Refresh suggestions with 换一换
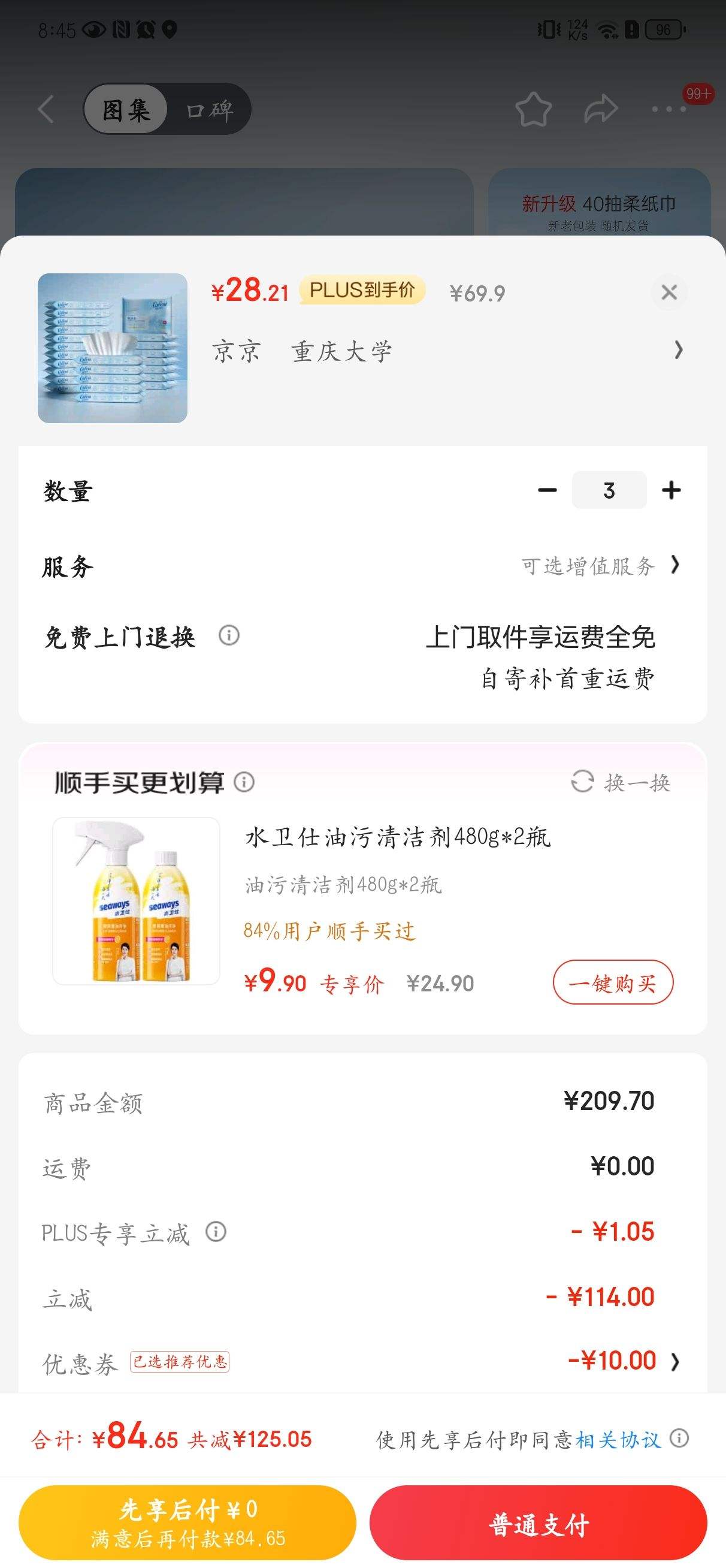This screenshot has height=1568, width=726. (621, 782)
